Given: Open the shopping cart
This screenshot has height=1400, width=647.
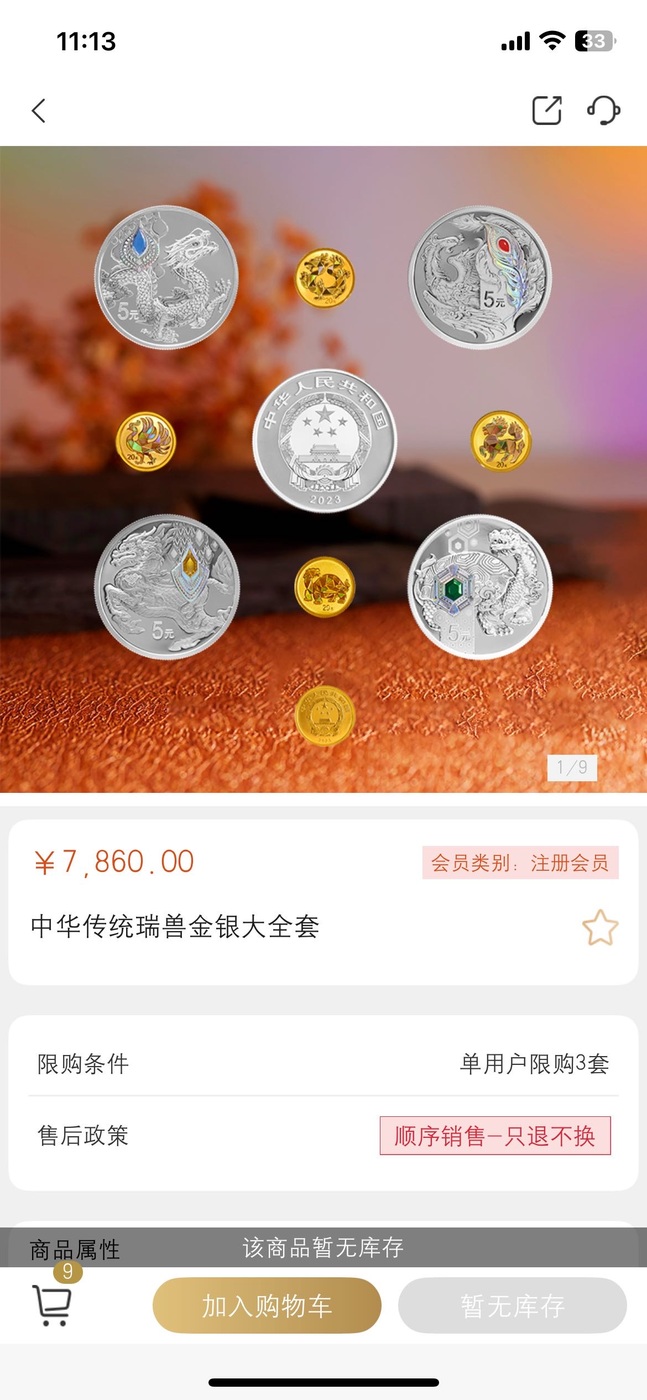Looking at the screenshot, I should tap(52, 1304).
